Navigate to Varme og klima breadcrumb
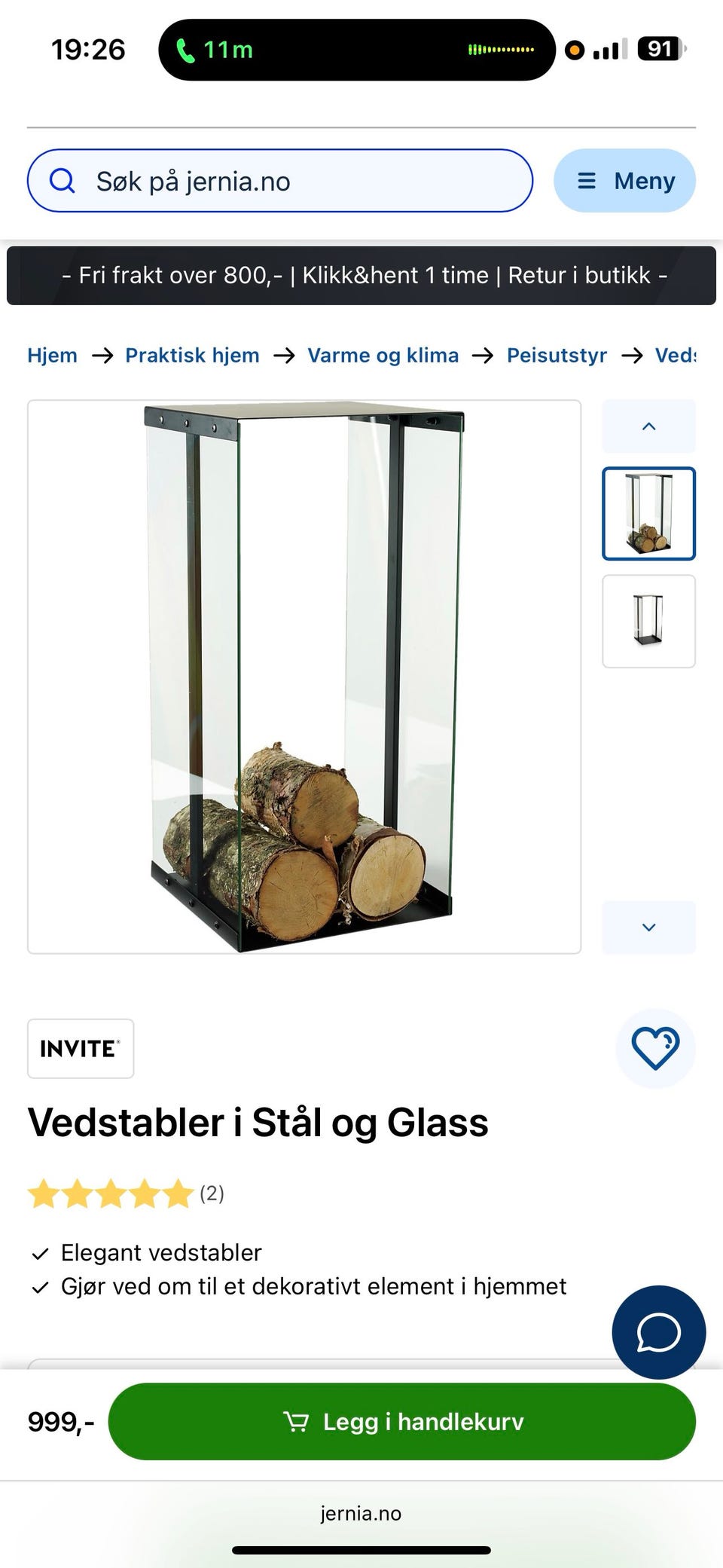Viewport: 723px width, 1568px height. click(x=383, y=355)
